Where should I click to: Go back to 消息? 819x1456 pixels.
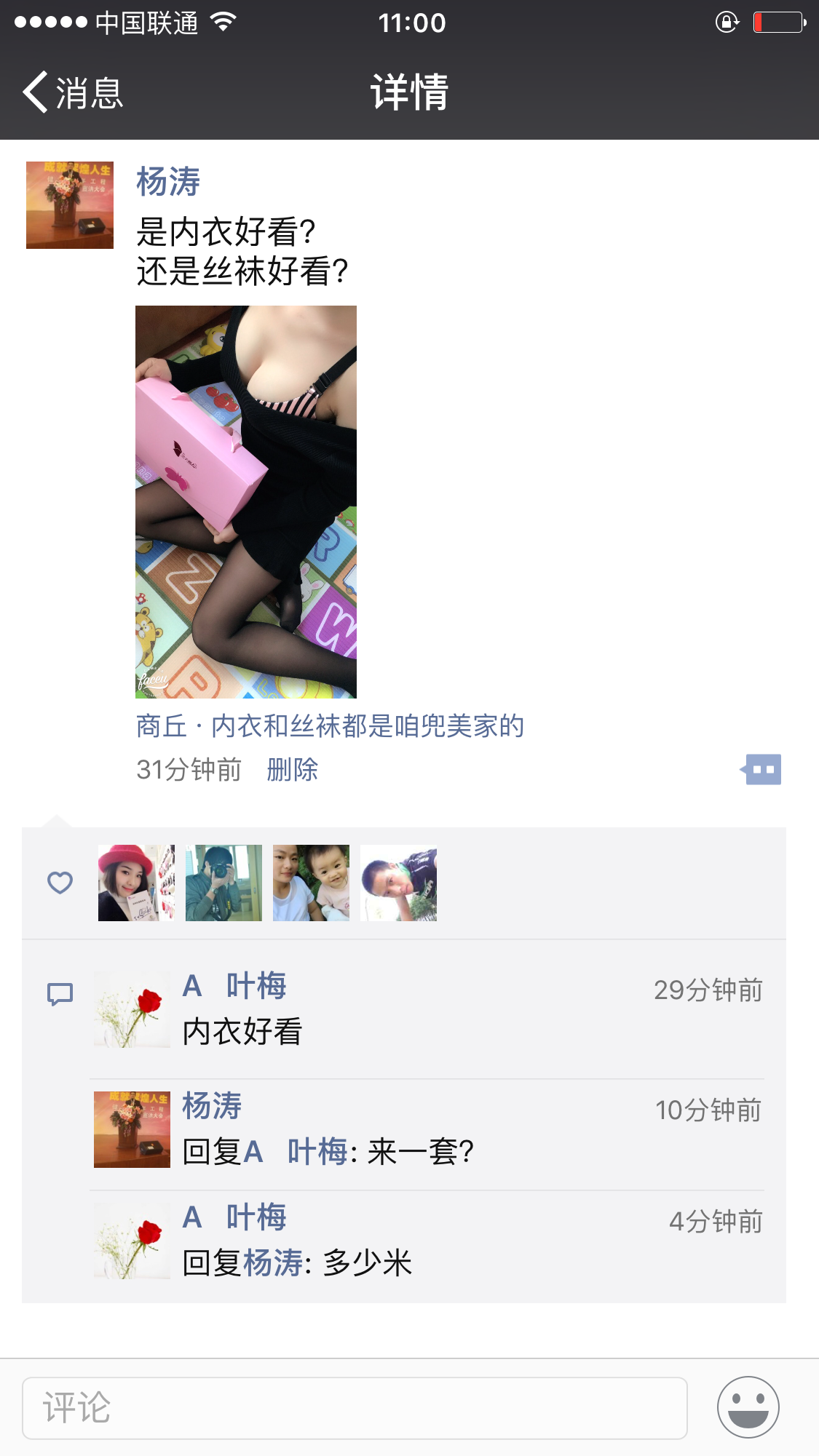(x=73, y=93)
